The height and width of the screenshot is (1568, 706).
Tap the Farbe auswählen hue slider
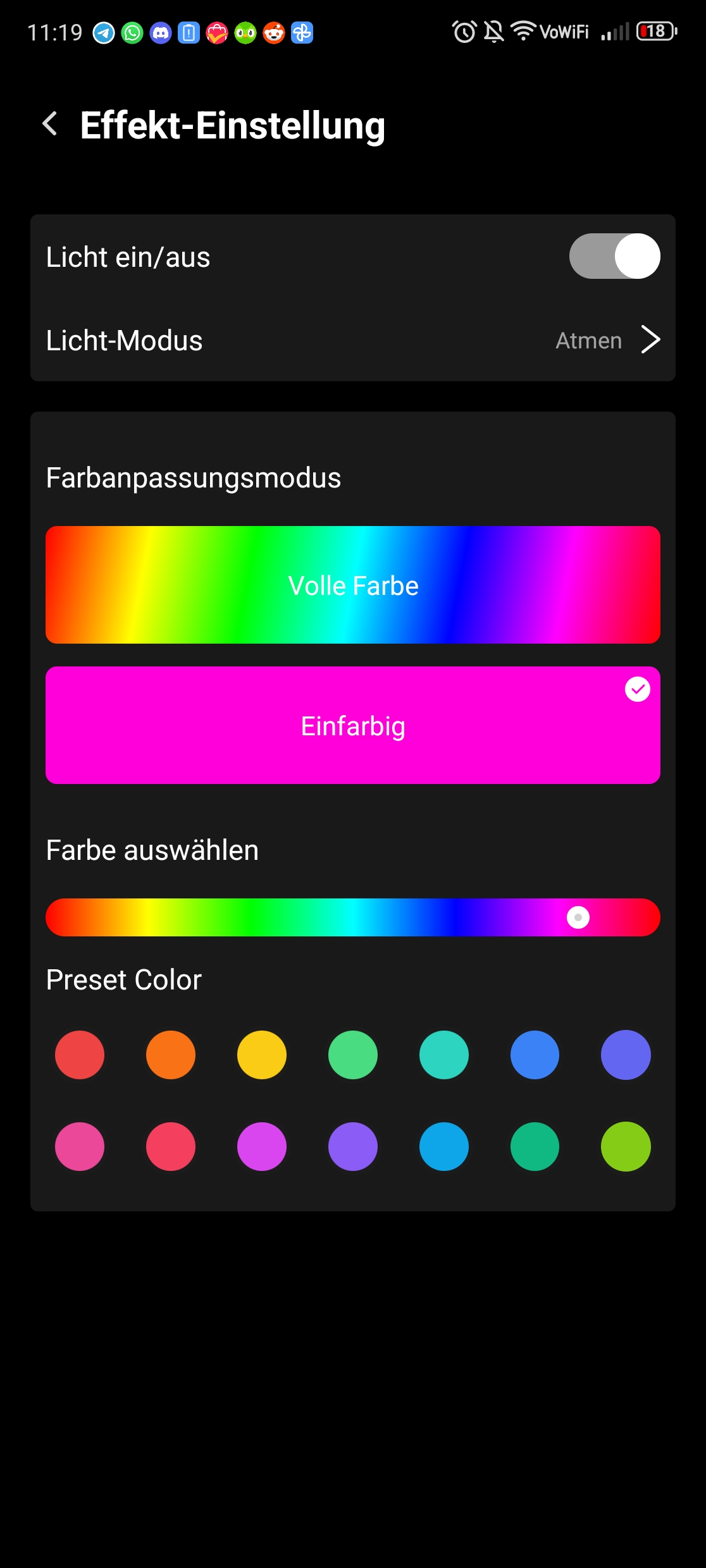click(x=353, y=917)
